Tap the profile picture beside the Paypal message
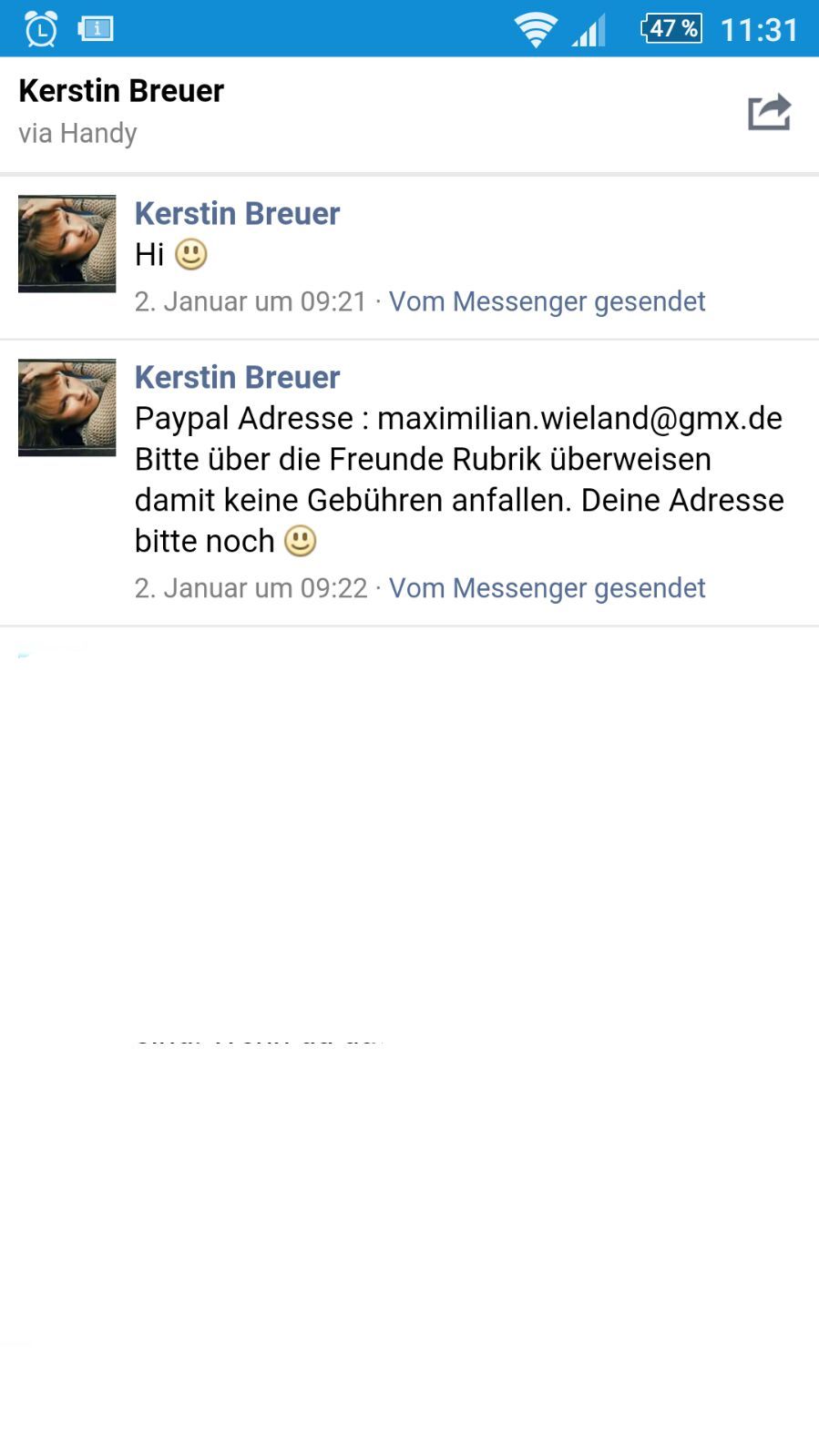This screenshot has width=819, height=1456. coord(67,407)
